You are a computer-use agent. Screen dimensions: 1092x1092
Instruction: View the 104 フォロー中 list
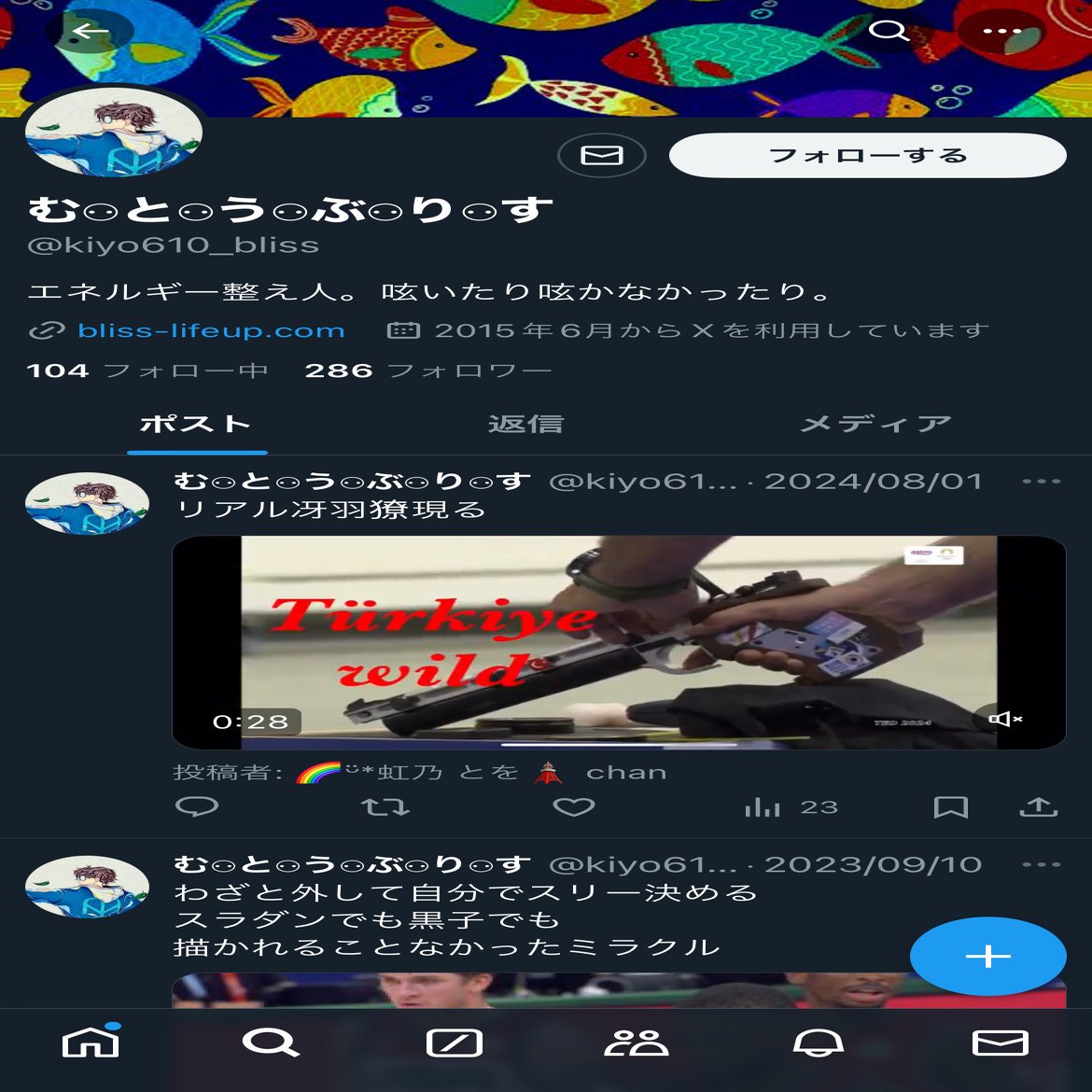click(x=147, y=371)
